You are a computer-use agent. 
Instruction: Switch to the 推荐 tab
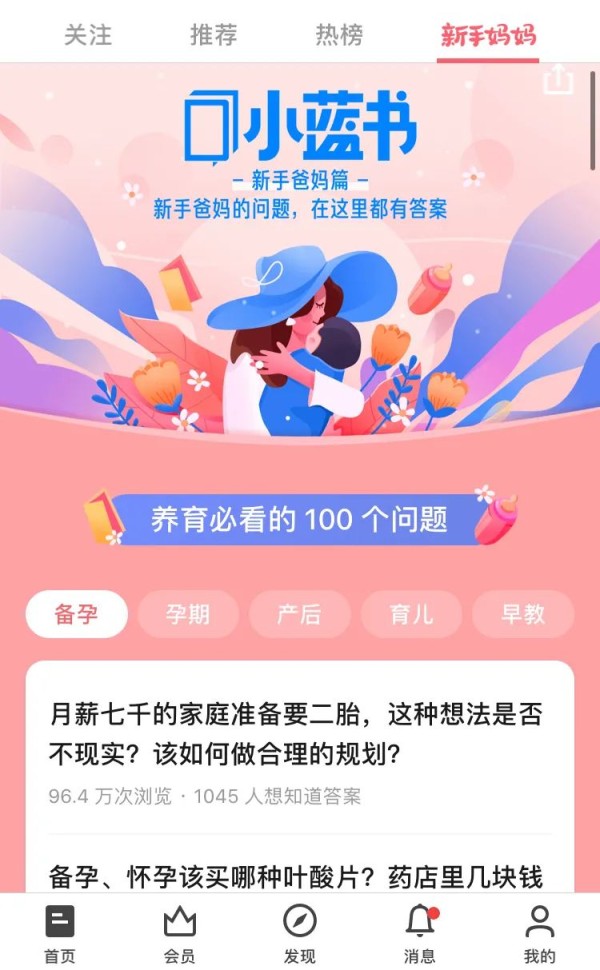[214, 35]
